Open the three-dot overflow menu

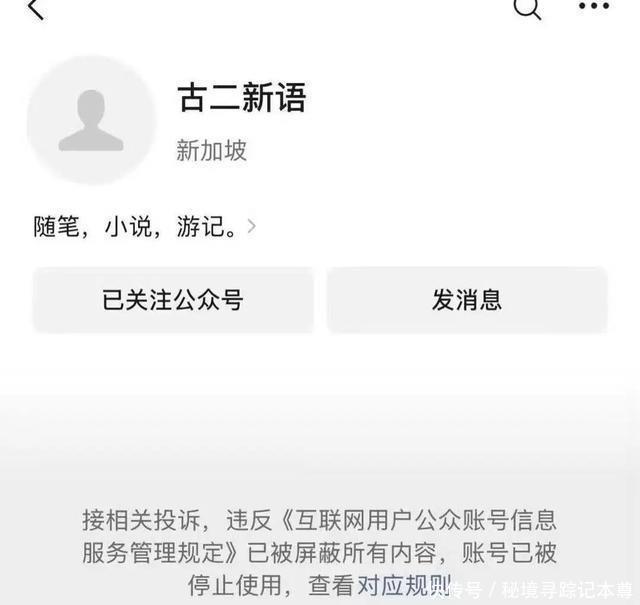click(x=593, y=7)
